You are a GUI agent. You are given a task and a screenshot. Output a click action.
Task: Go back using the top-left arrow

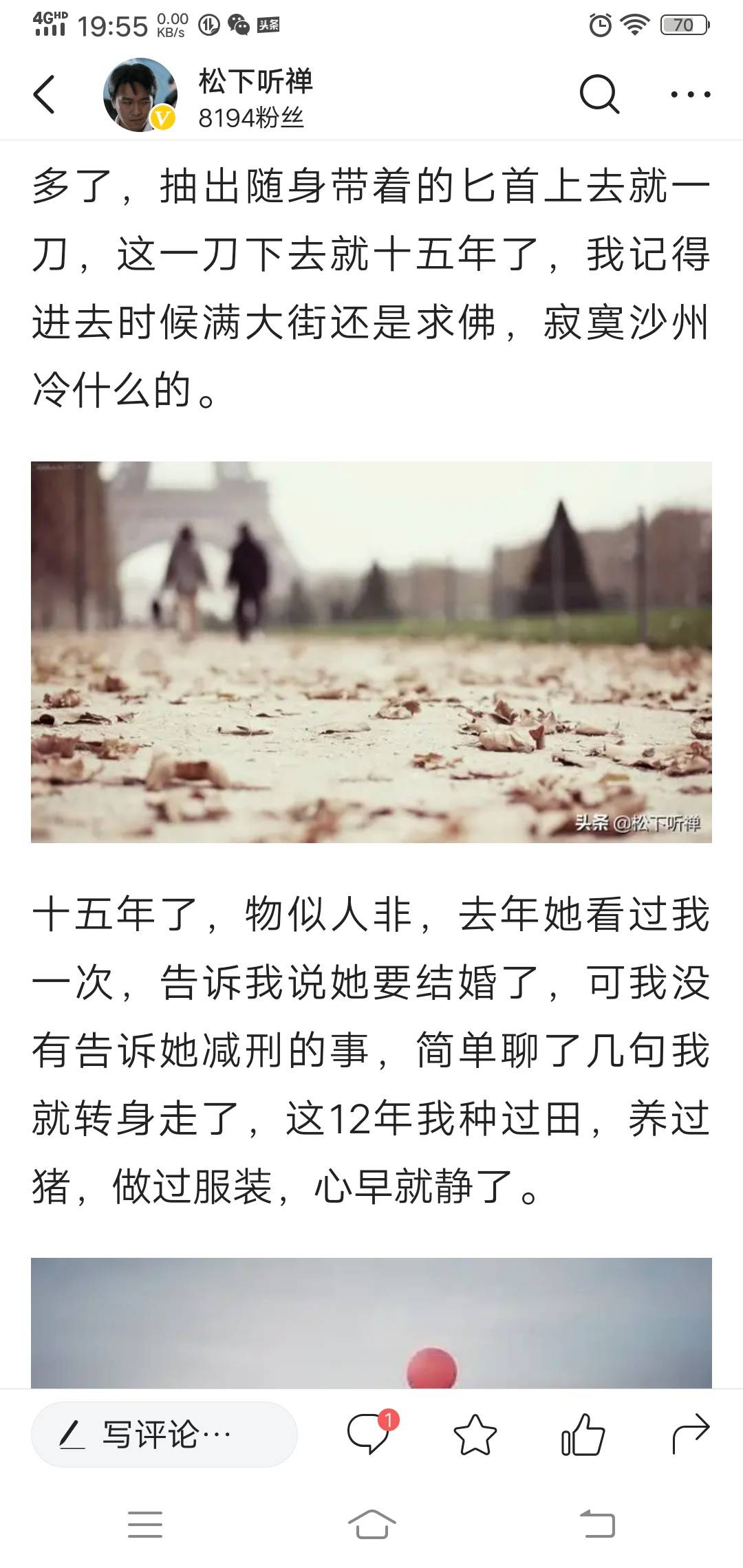pyautogui.click(x=44, y=94)
